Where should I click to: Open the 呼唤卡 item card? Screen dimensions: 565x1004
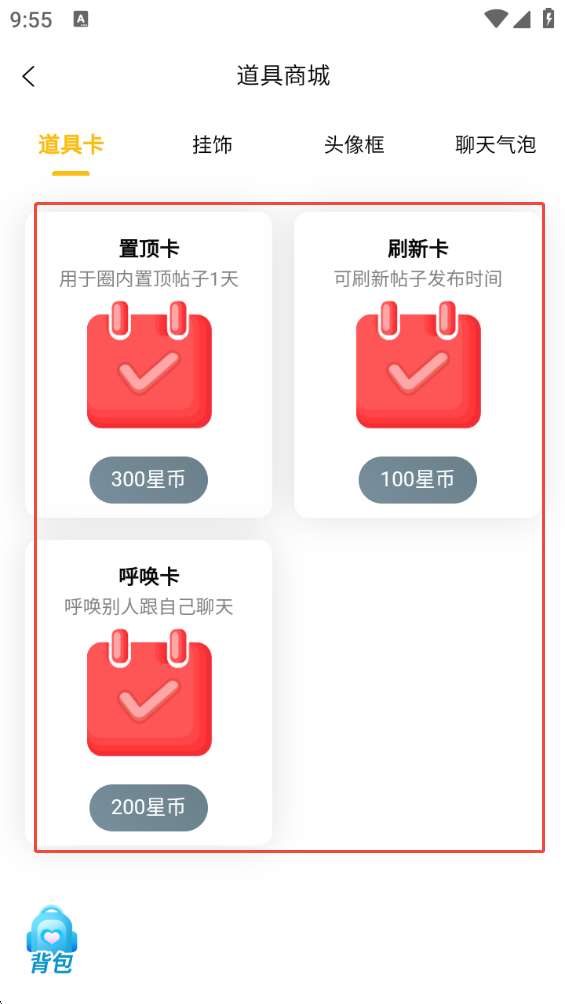(149, 693)
